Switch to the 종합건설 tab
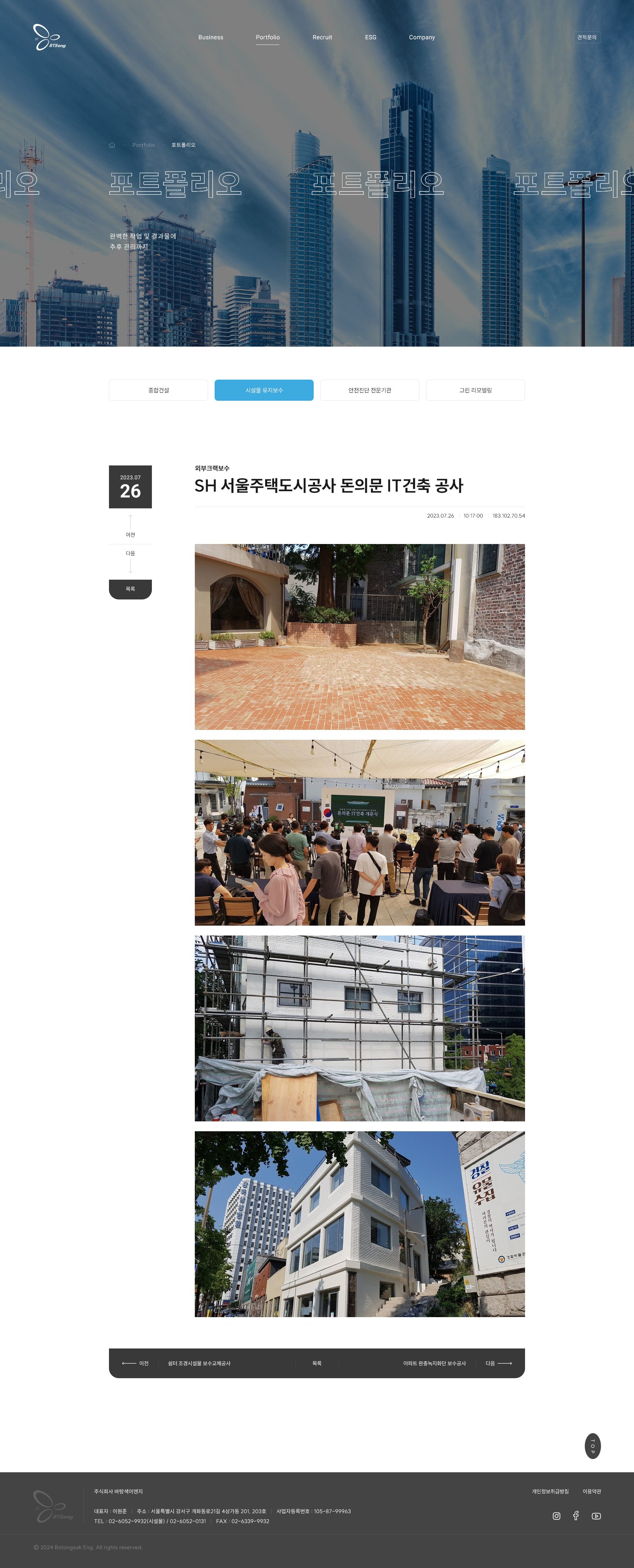 point(158,390)
